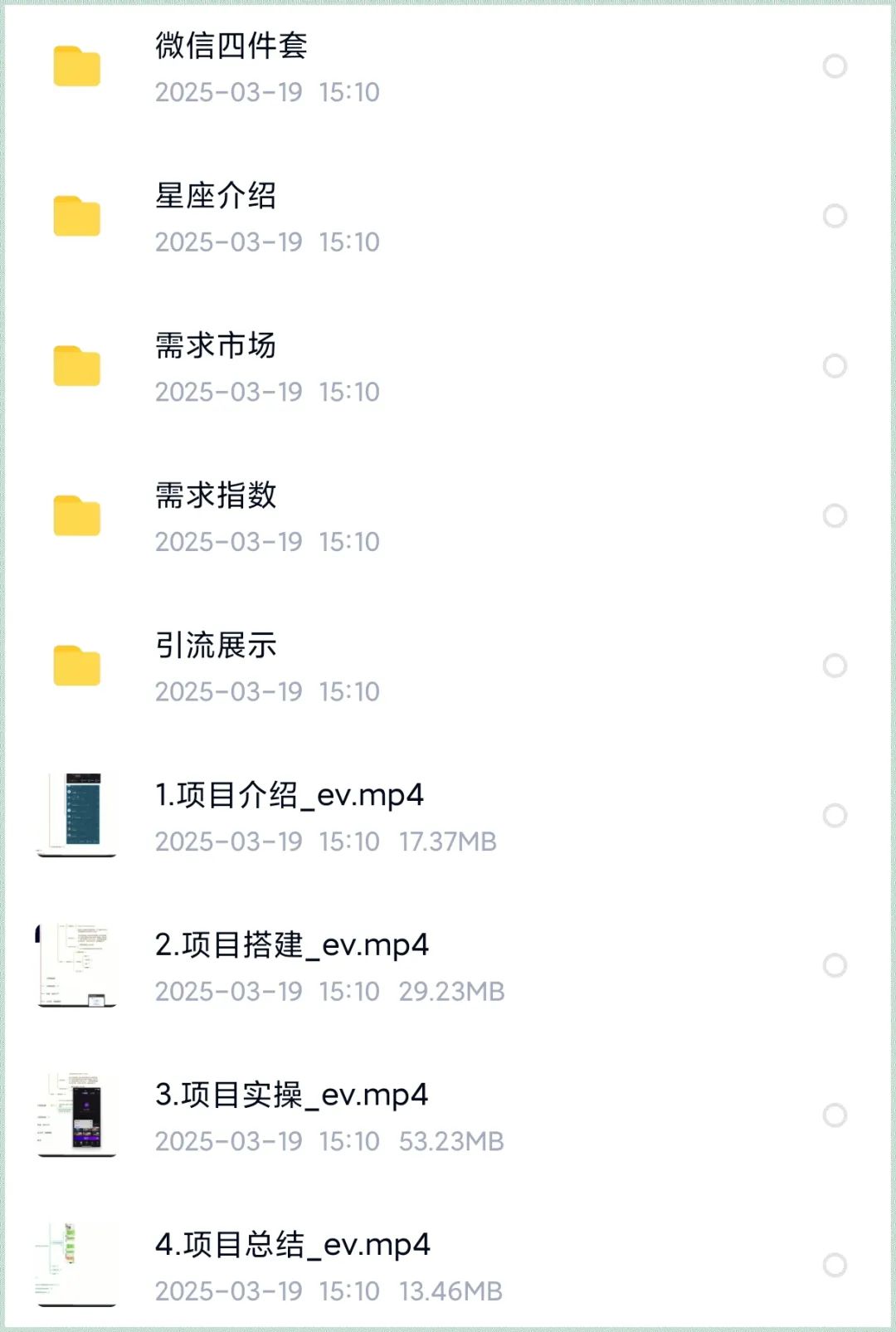Select the 微信四件套 folder's circle

click(x=835, y=66)
